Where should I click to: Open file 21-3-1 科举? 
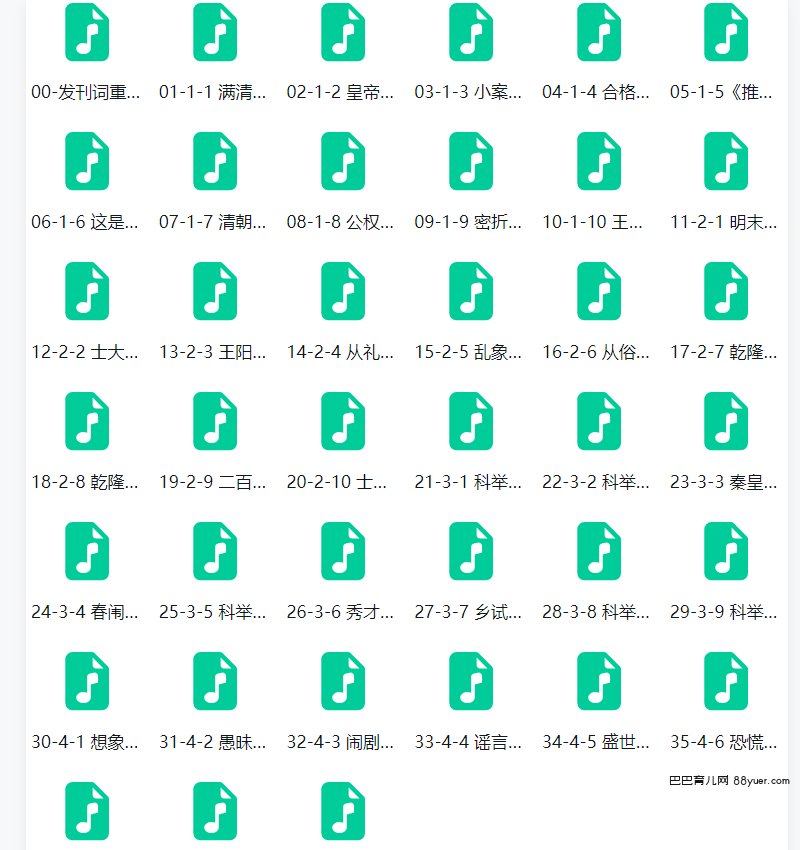click(471, 421)
